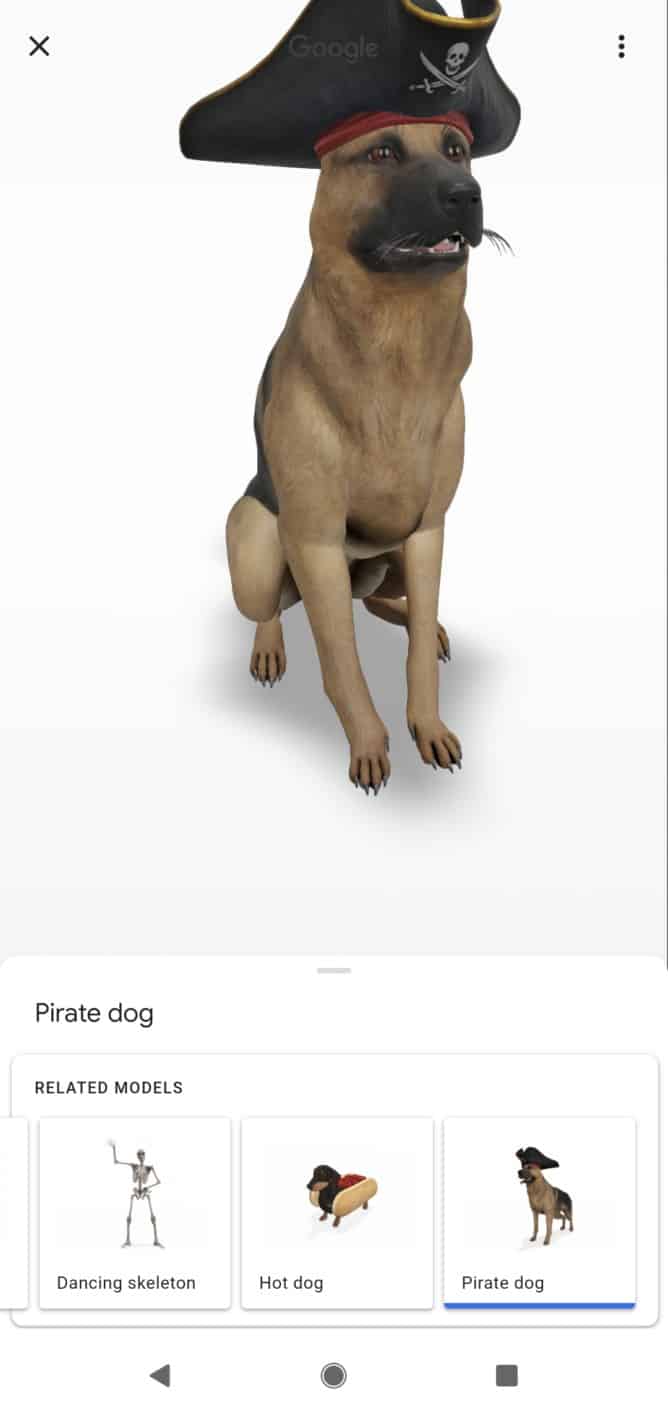Select the Pirate dog model card
The image size is (668, 1410).
point(539,1212)
